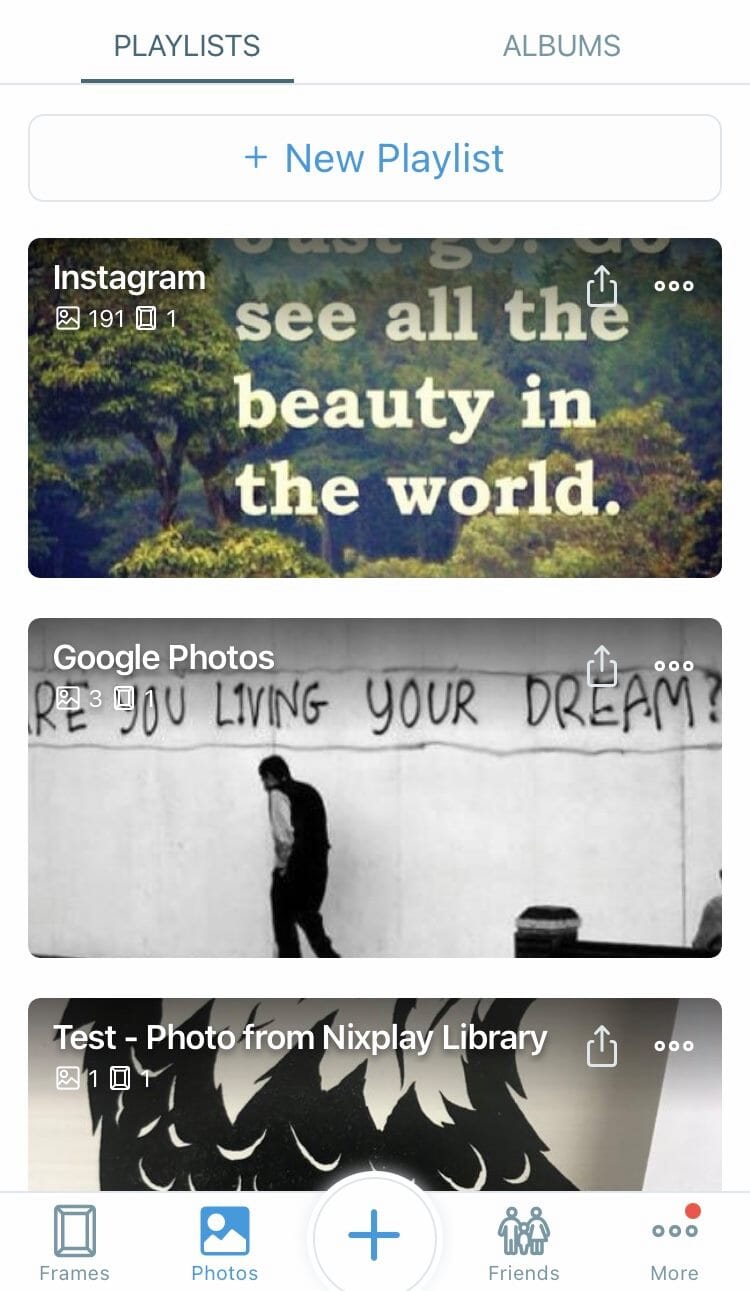Tap the center plus add button
This screenshot has height=1291, width=750.
374,1235
